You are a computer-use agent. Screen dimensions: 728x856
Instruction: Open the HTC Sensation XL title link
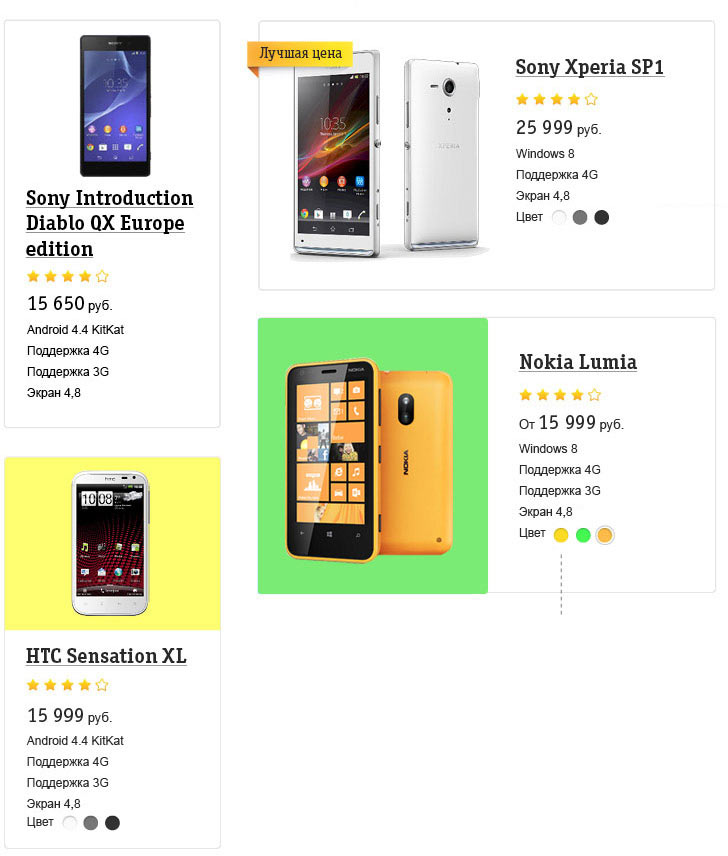point(106,656)
